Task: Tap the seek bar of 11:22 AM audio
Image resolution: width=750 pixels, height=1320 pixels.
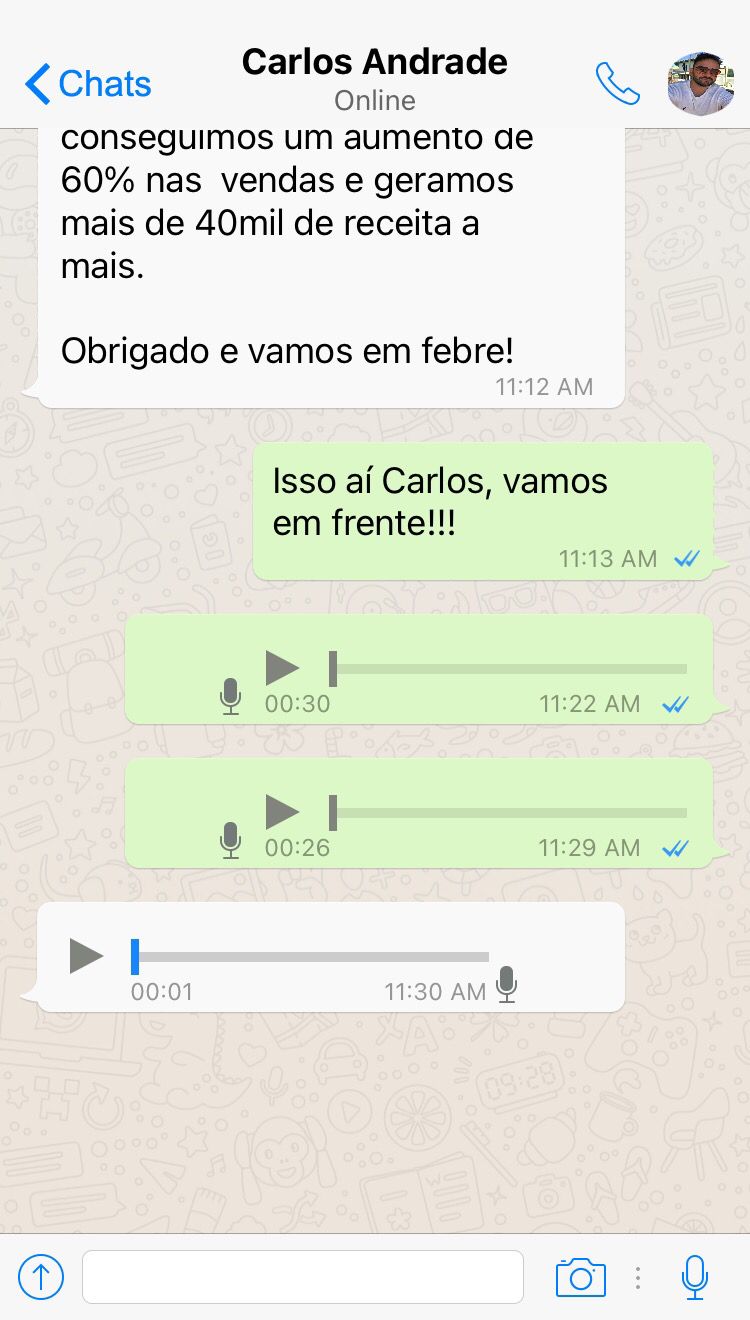Action: coord(510,668)
